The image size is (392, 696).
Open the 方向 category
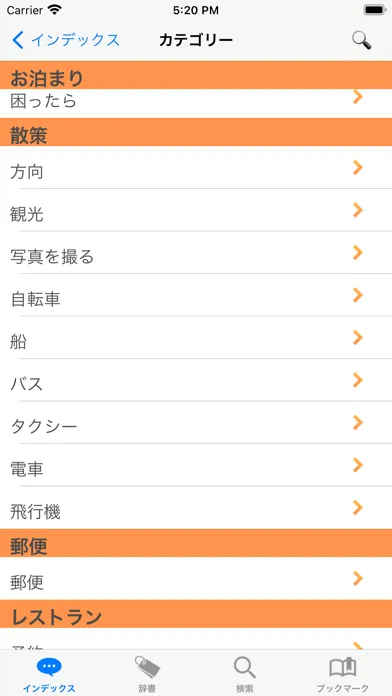(x=196, y=167)
